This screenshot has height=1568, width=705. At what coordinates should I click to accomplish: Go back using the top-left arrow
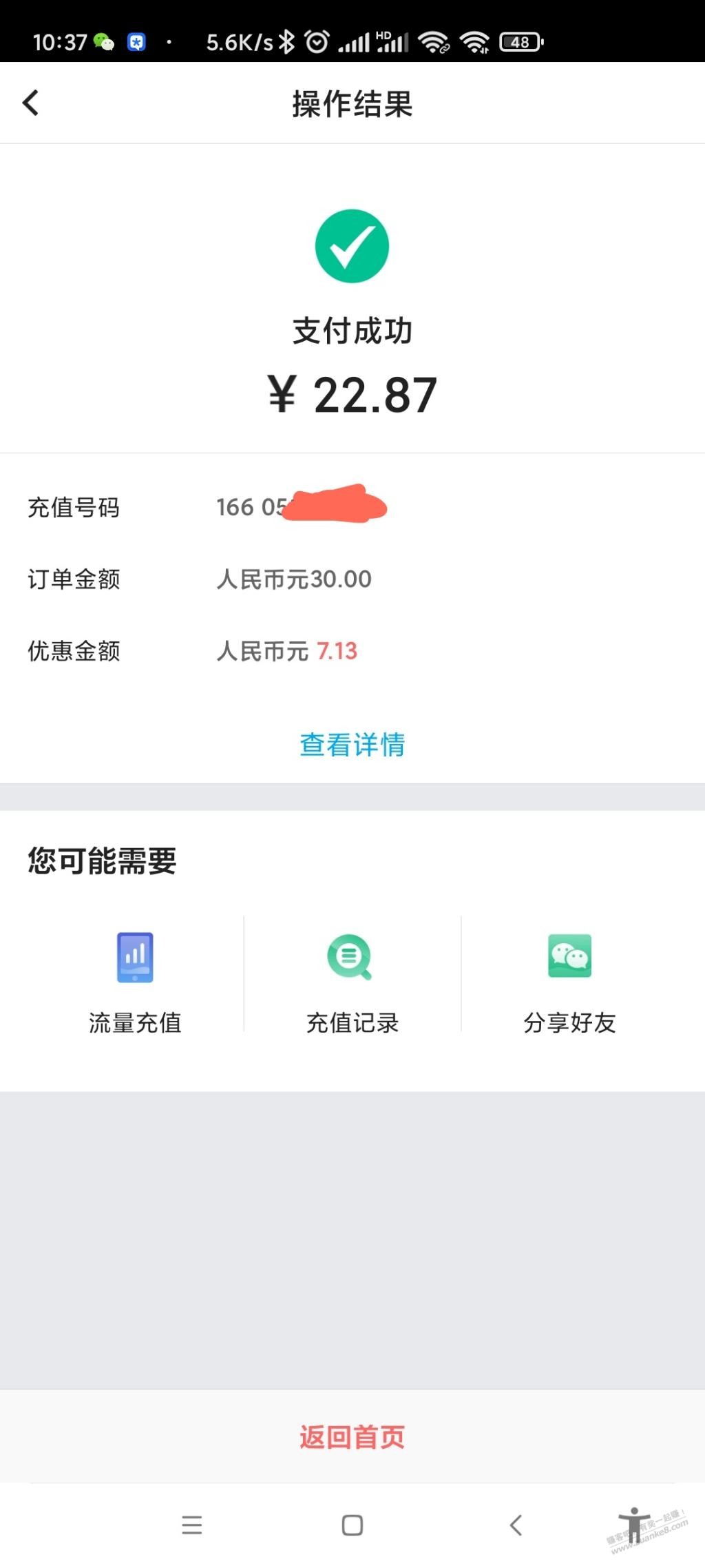coord(30,103)
